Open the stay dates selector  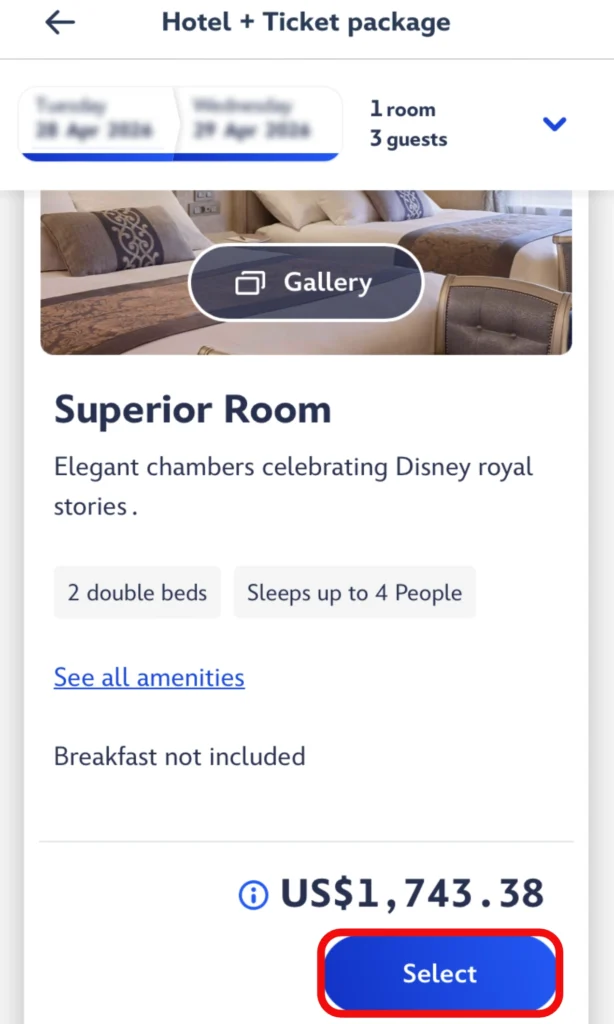coord(180,123)
